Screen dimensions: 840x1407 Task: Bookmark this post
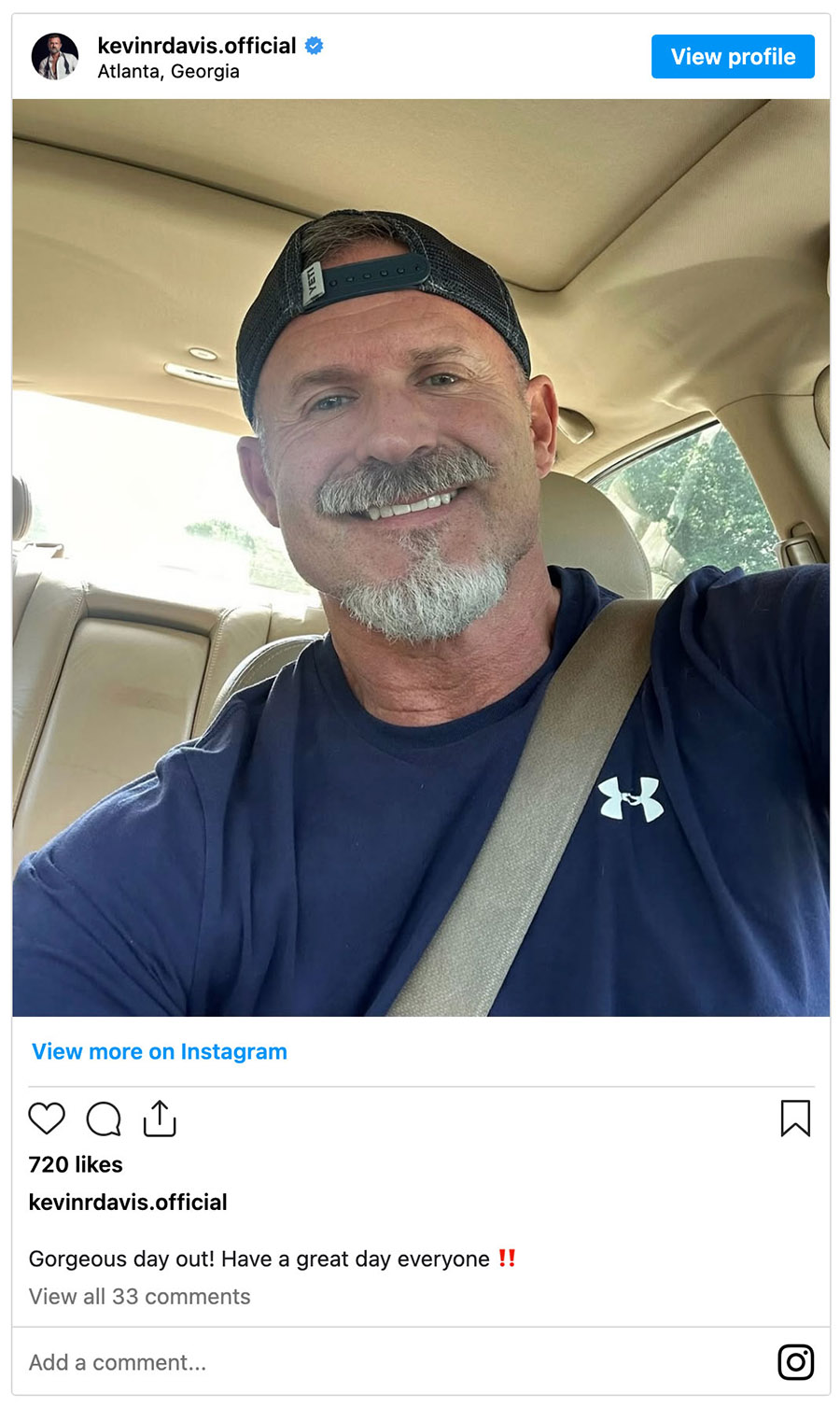coord(795,1118)
